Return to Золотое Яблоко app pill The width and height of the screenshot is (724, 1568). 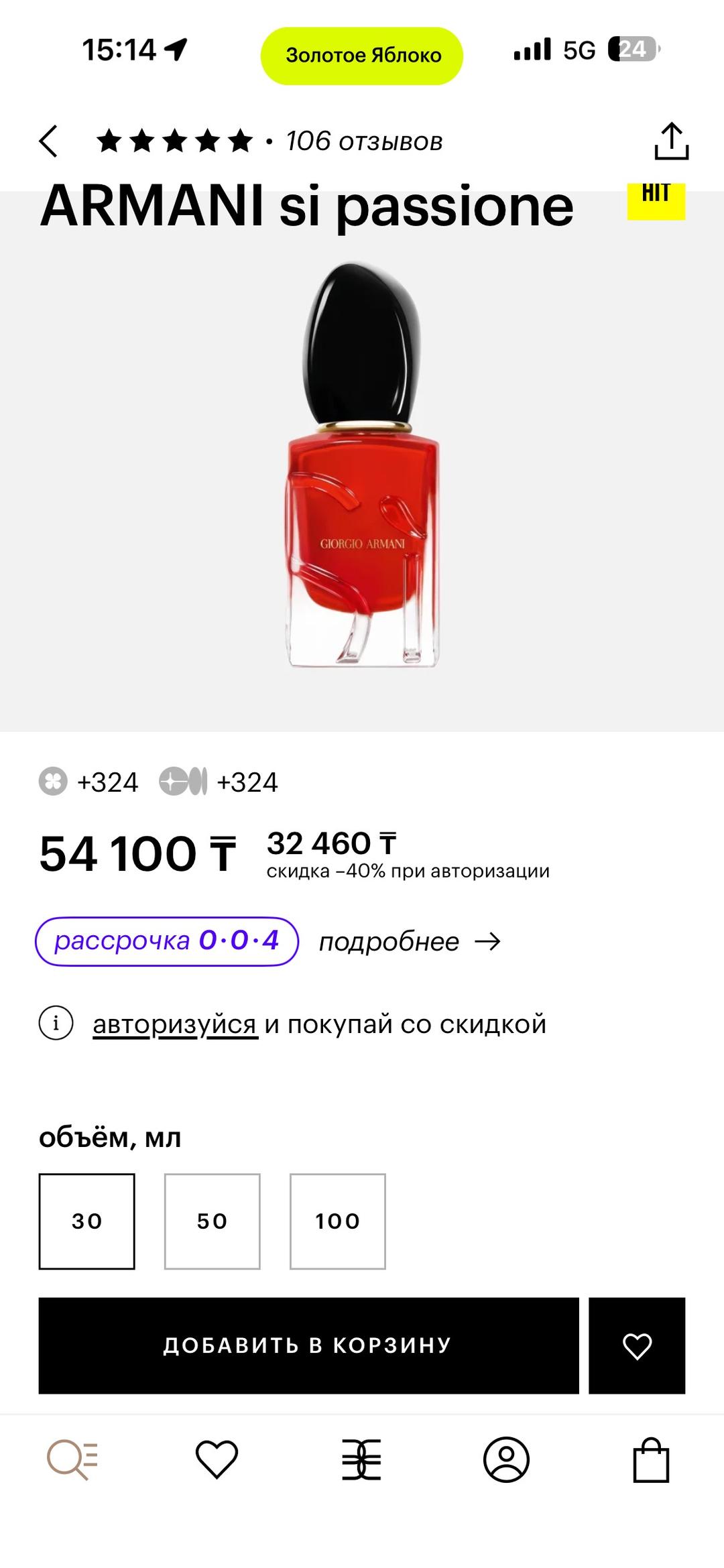click(x=362, y=56)
